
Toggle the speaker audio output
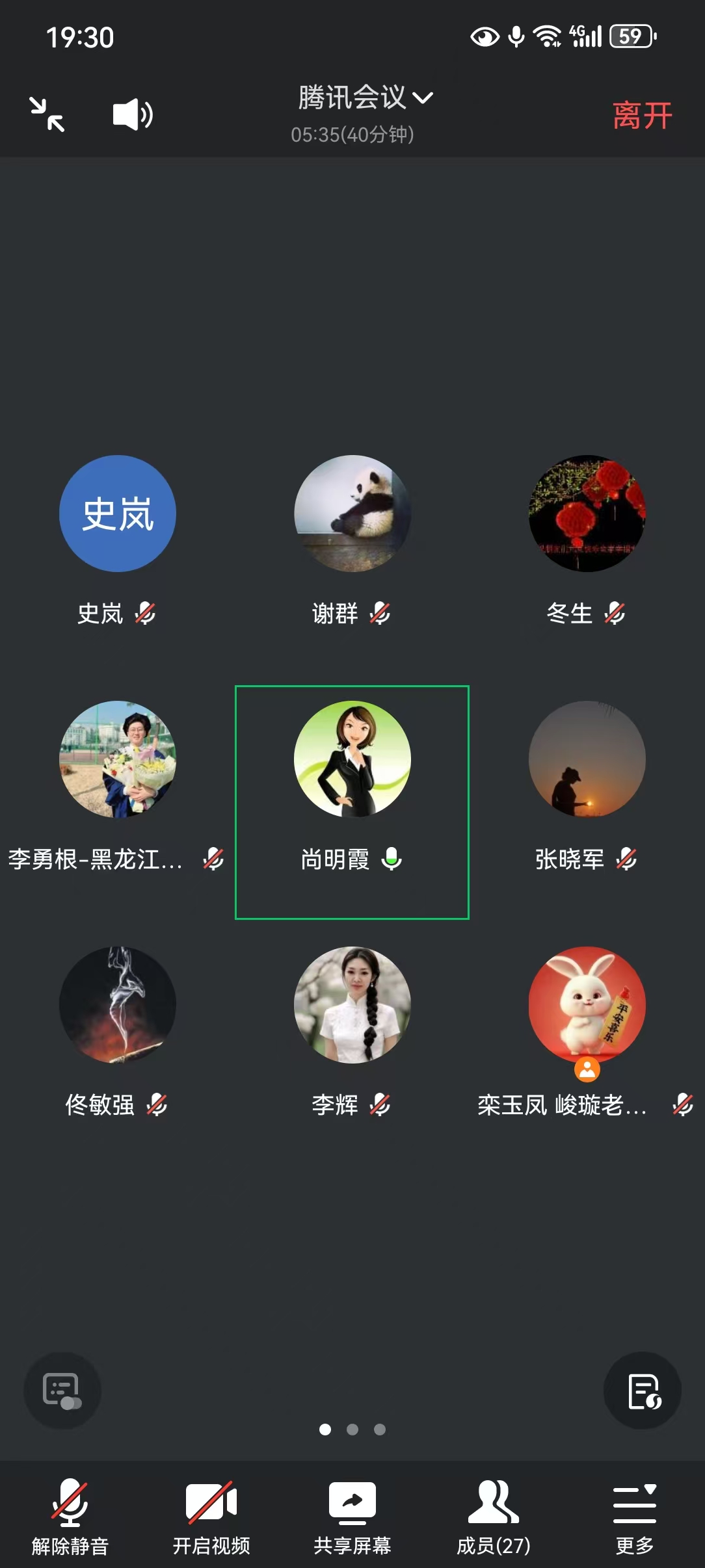click(133, 114)
